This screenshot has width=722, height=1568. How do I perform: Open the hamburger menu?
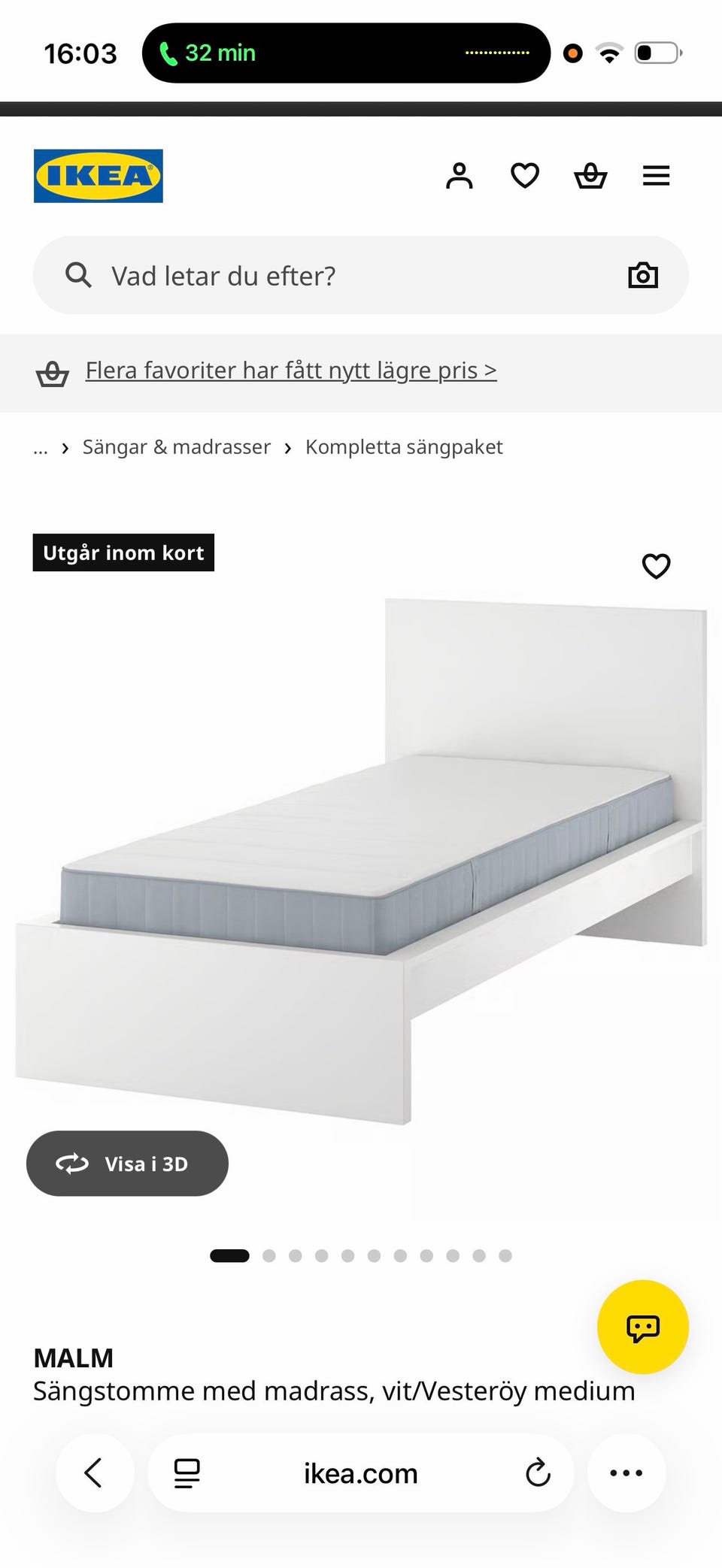pos(656,176)
